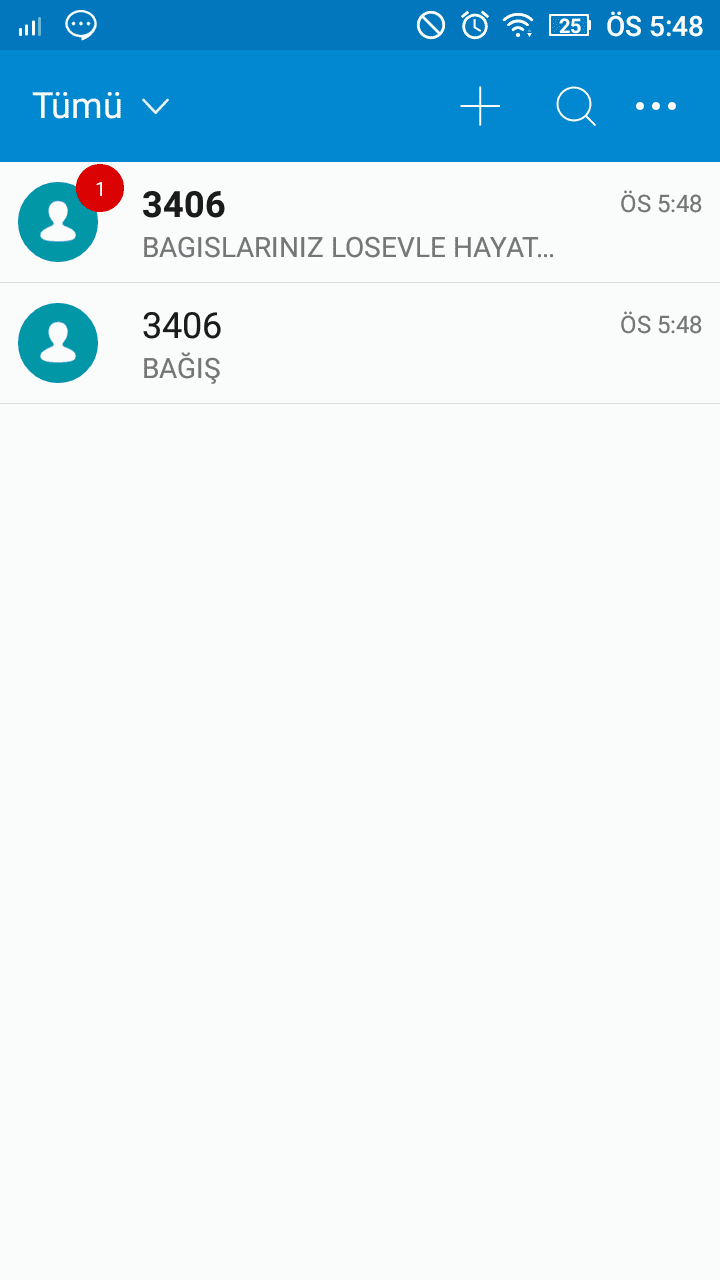Screen dimensions: 720x1280
Task: Open message search
Action: 576,106
